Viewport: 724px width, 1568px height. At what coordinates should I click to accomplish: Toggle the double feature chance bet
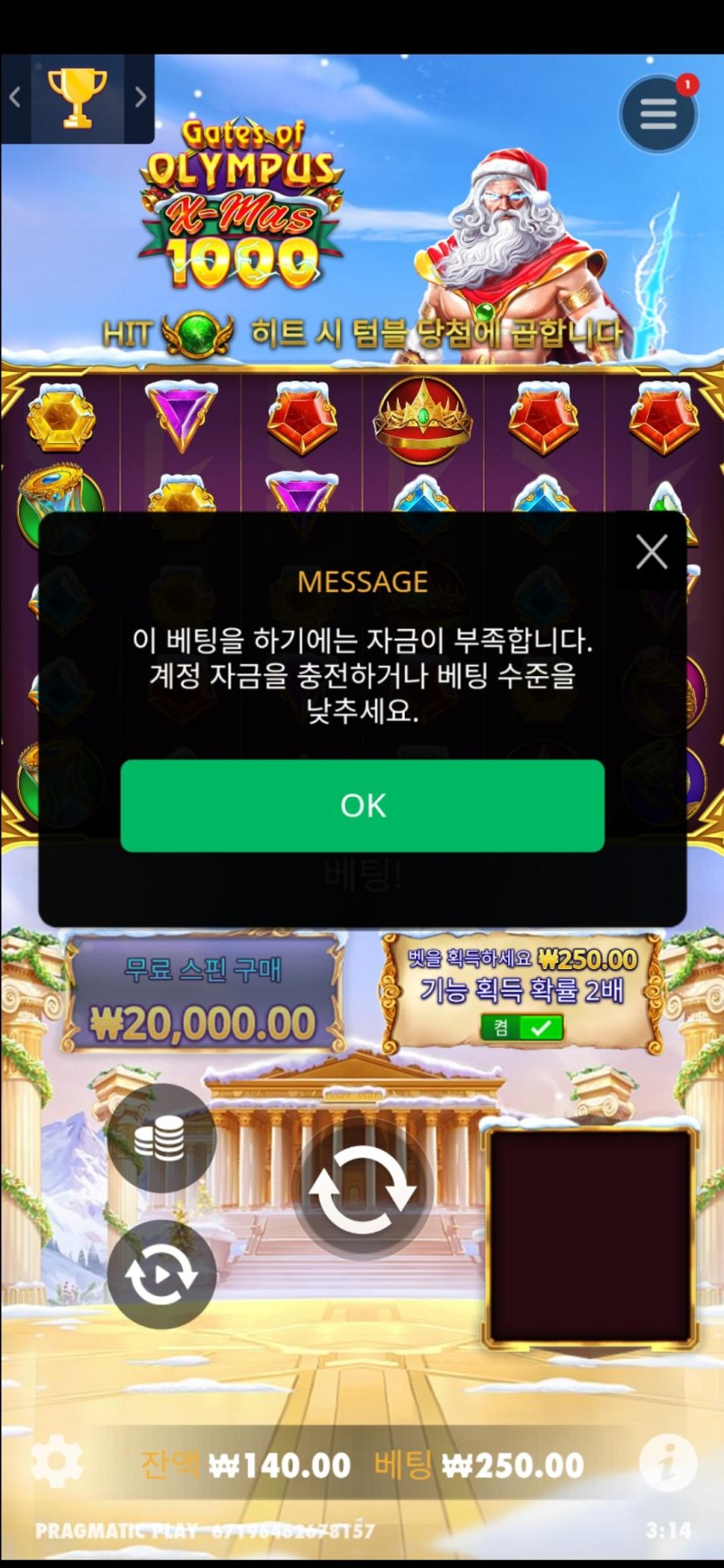522,1028
